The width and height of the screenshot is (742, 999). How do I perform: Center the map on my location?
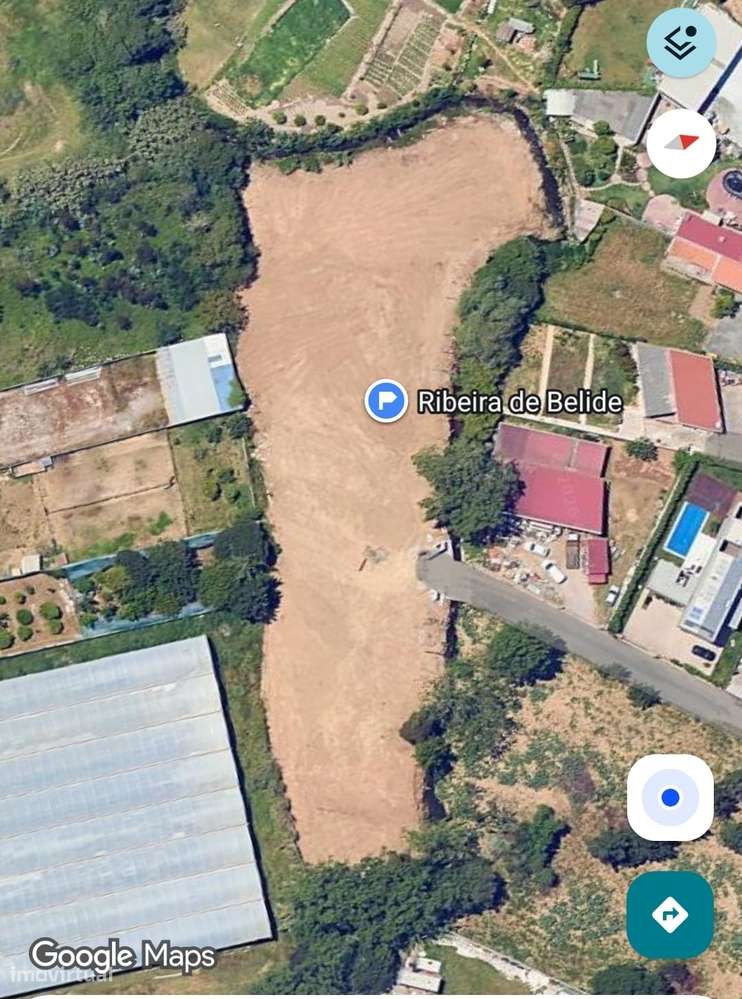(x=670, y=797)
